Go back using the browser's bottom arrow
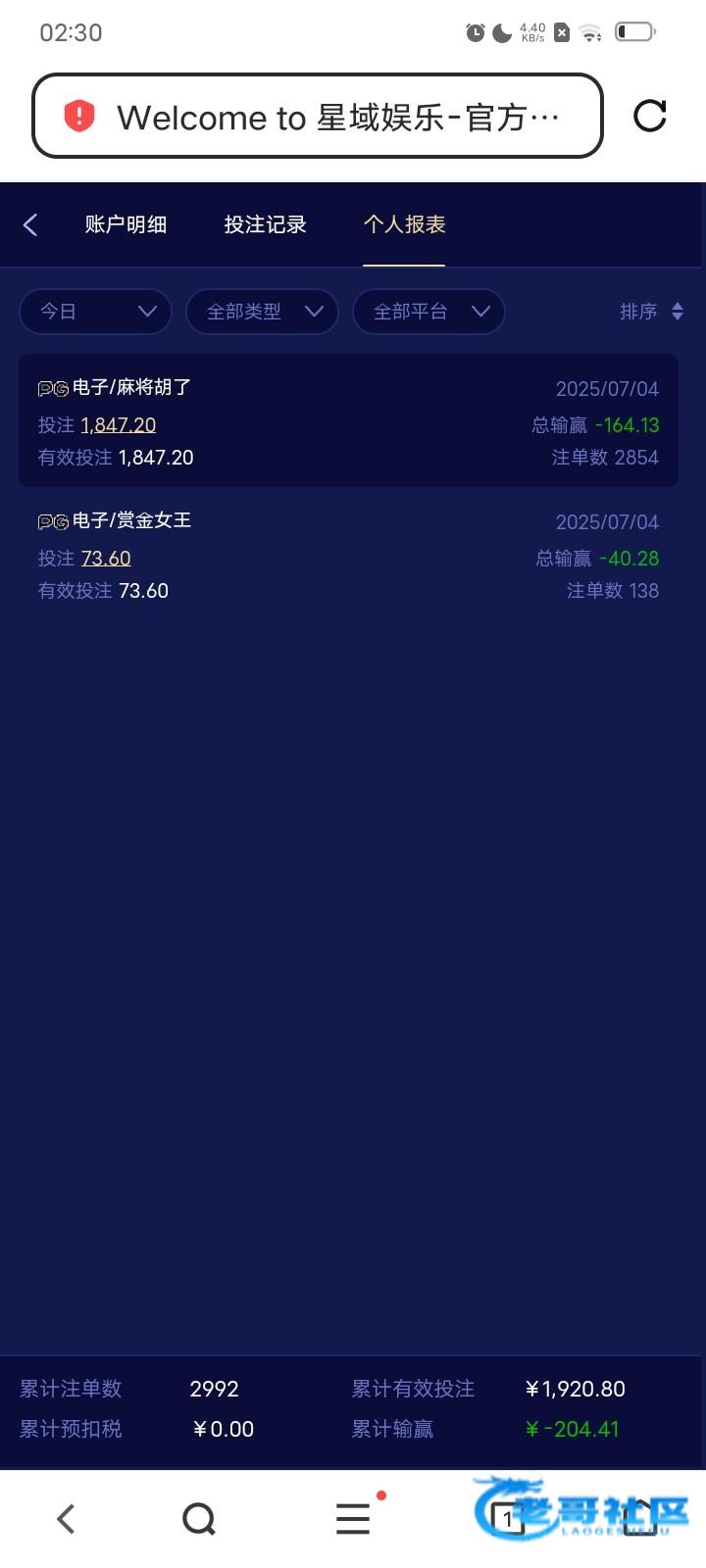The image size is (706, 1568). pyautogui.click(x=66, y=1519)
